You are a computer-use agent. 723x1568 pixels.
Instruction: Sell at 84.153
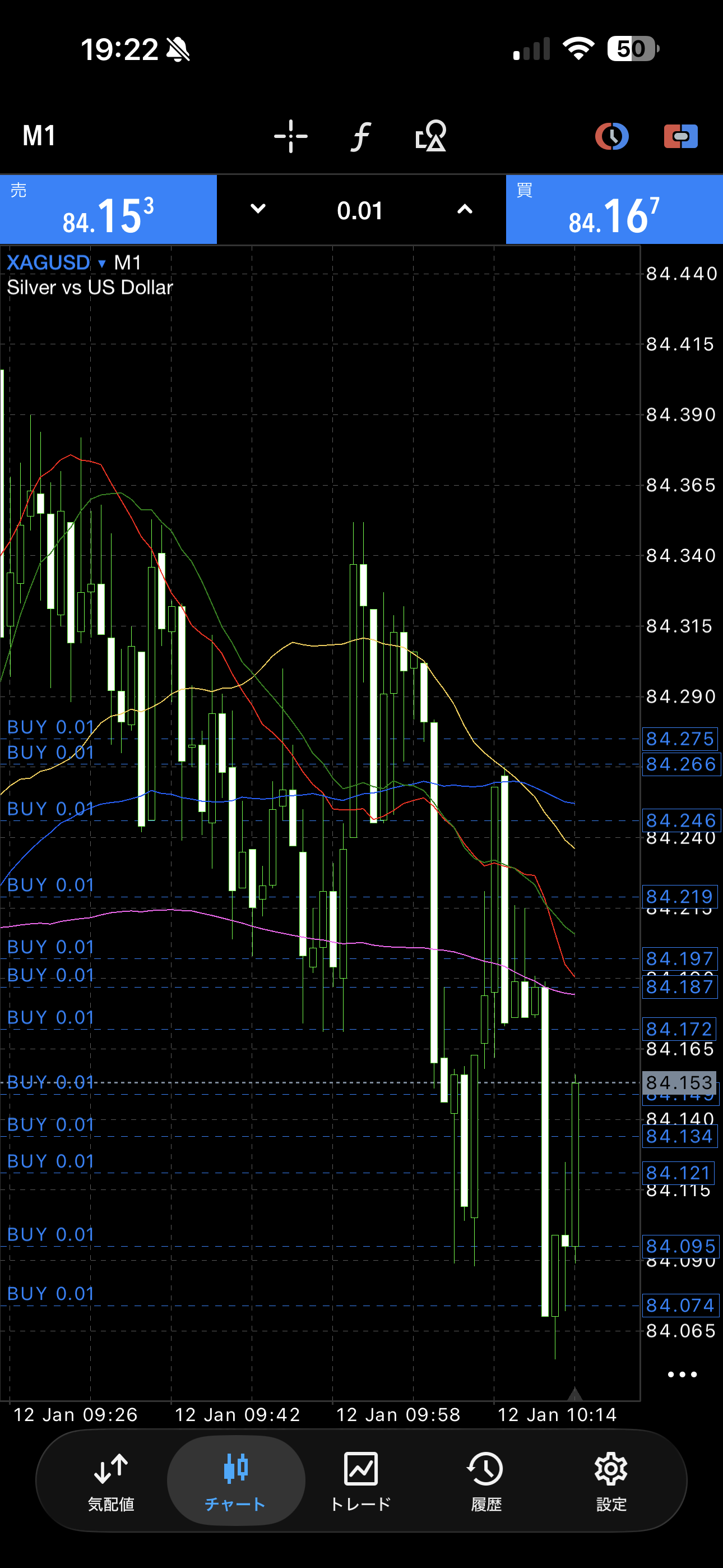pyautogui.click(x=108, y=210)
